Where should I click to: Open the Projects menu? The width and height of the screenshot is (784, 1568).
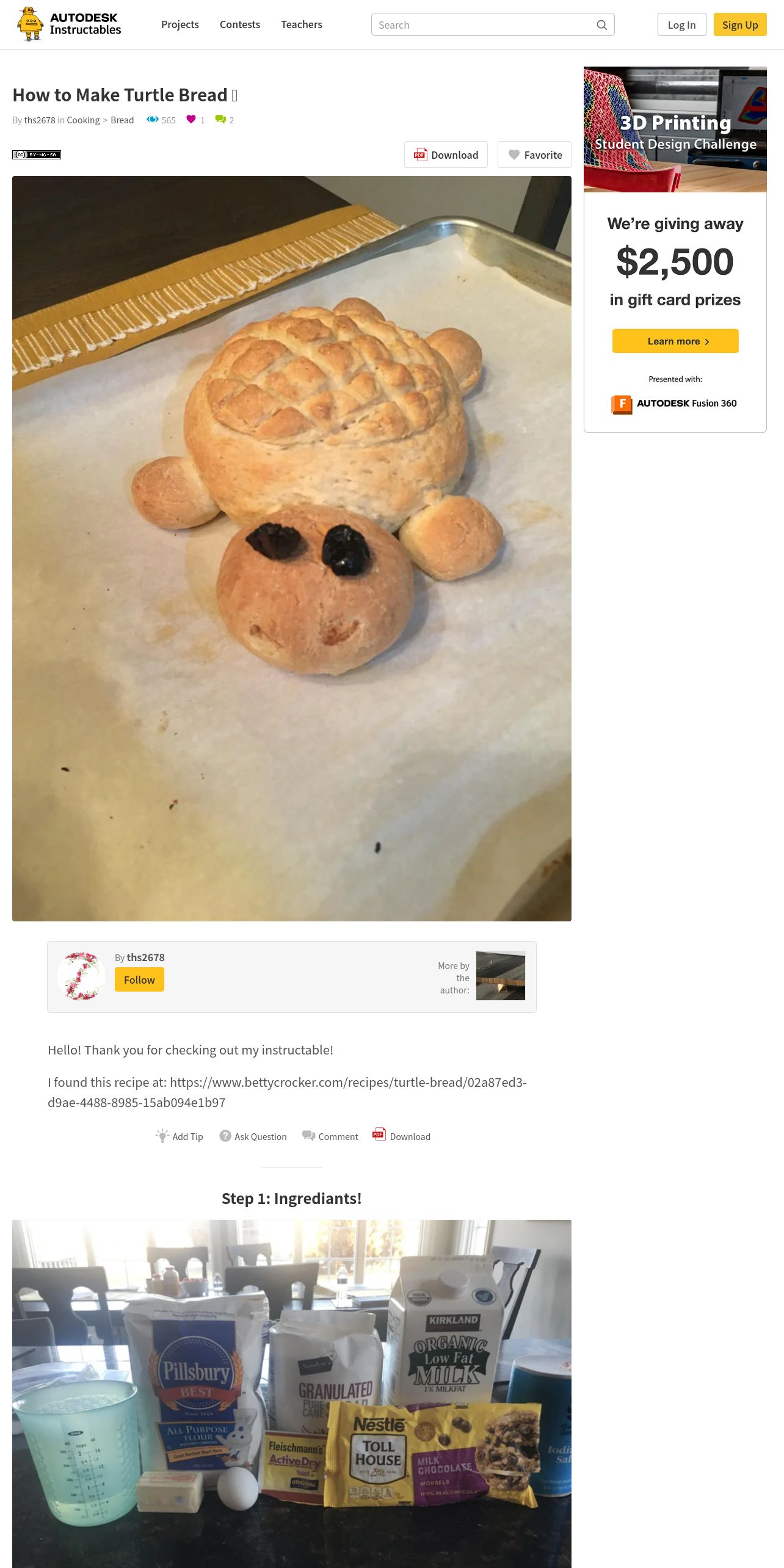[x=180, y=24]
